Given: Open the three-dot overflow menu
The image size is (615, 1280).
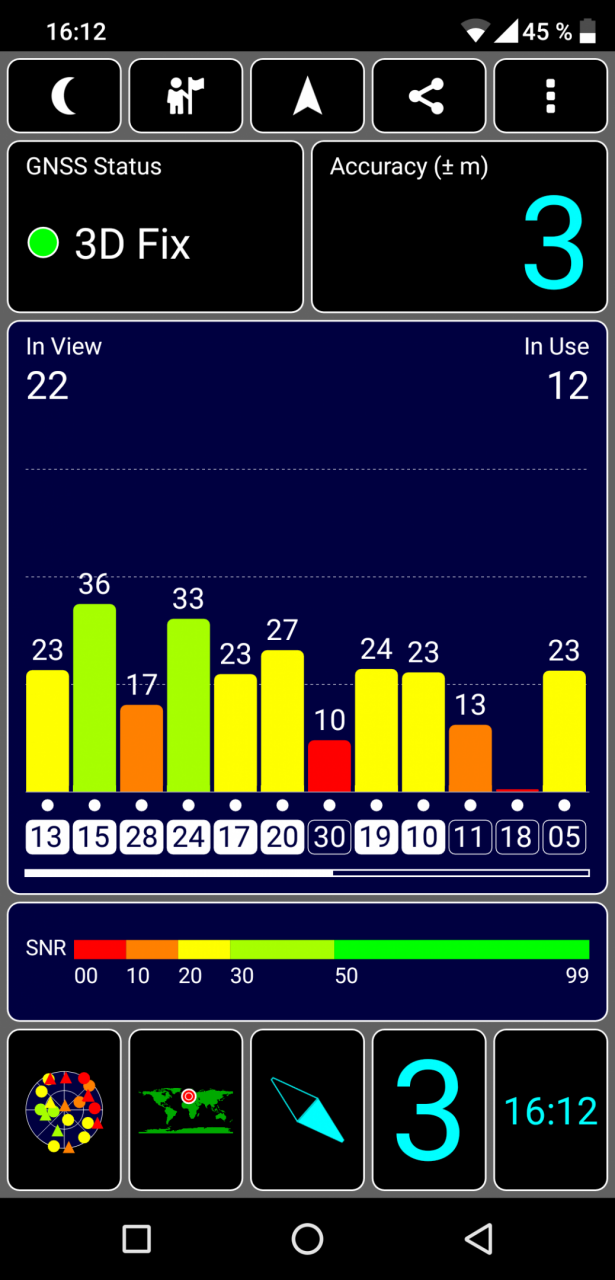Looking at the screenshot, I should coord(550,96).
